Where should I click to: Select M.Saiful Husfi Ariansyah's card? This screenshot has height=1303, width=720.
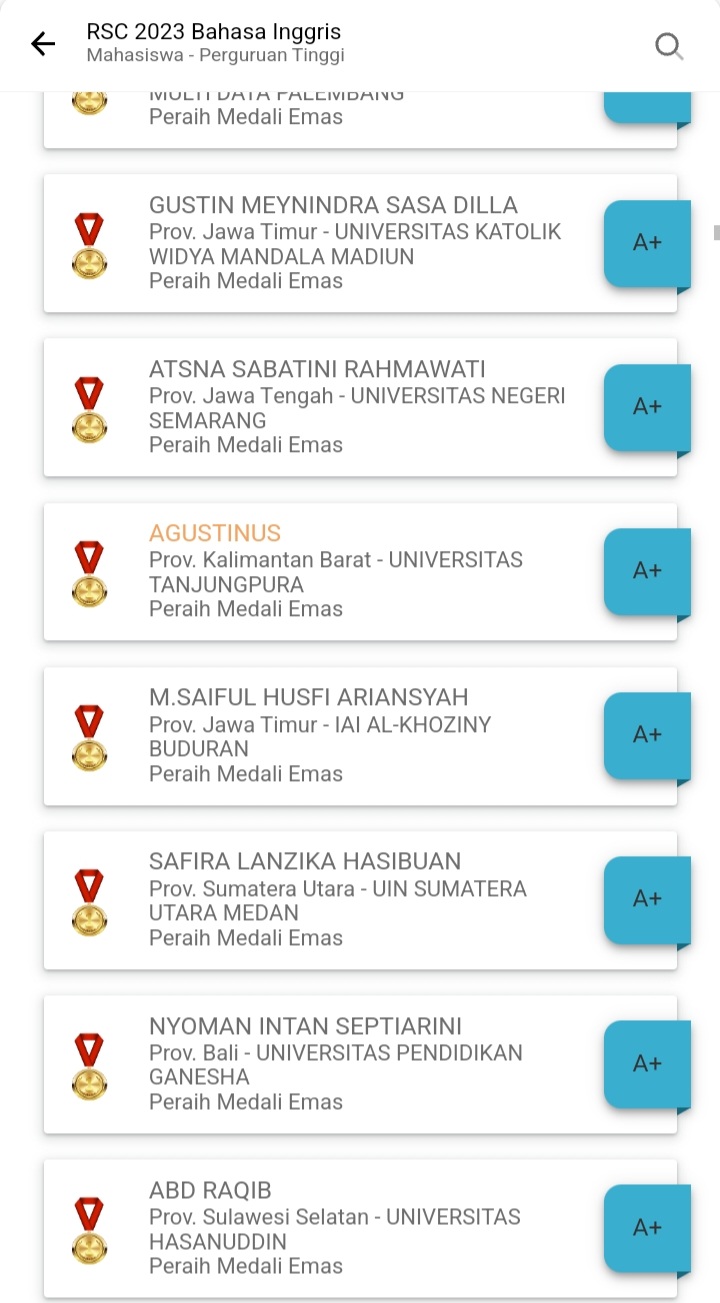click(x=360, y=735)
